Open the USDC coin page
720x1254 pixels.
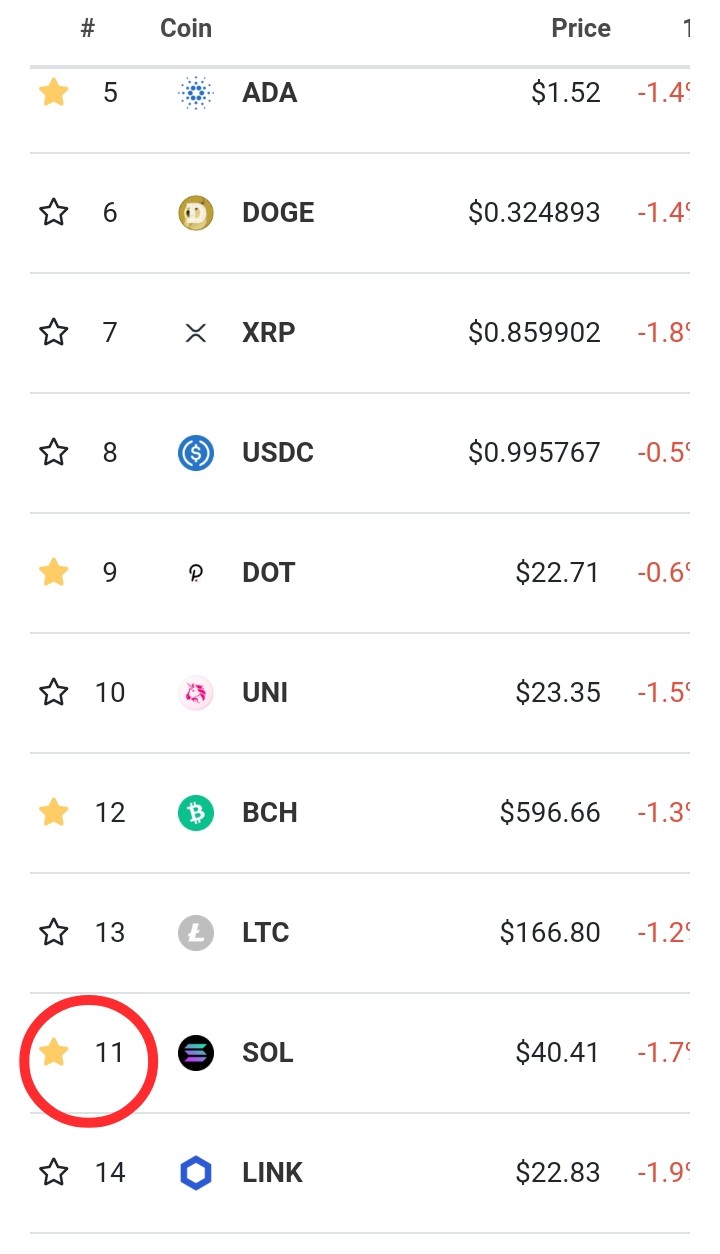point(360,453)
